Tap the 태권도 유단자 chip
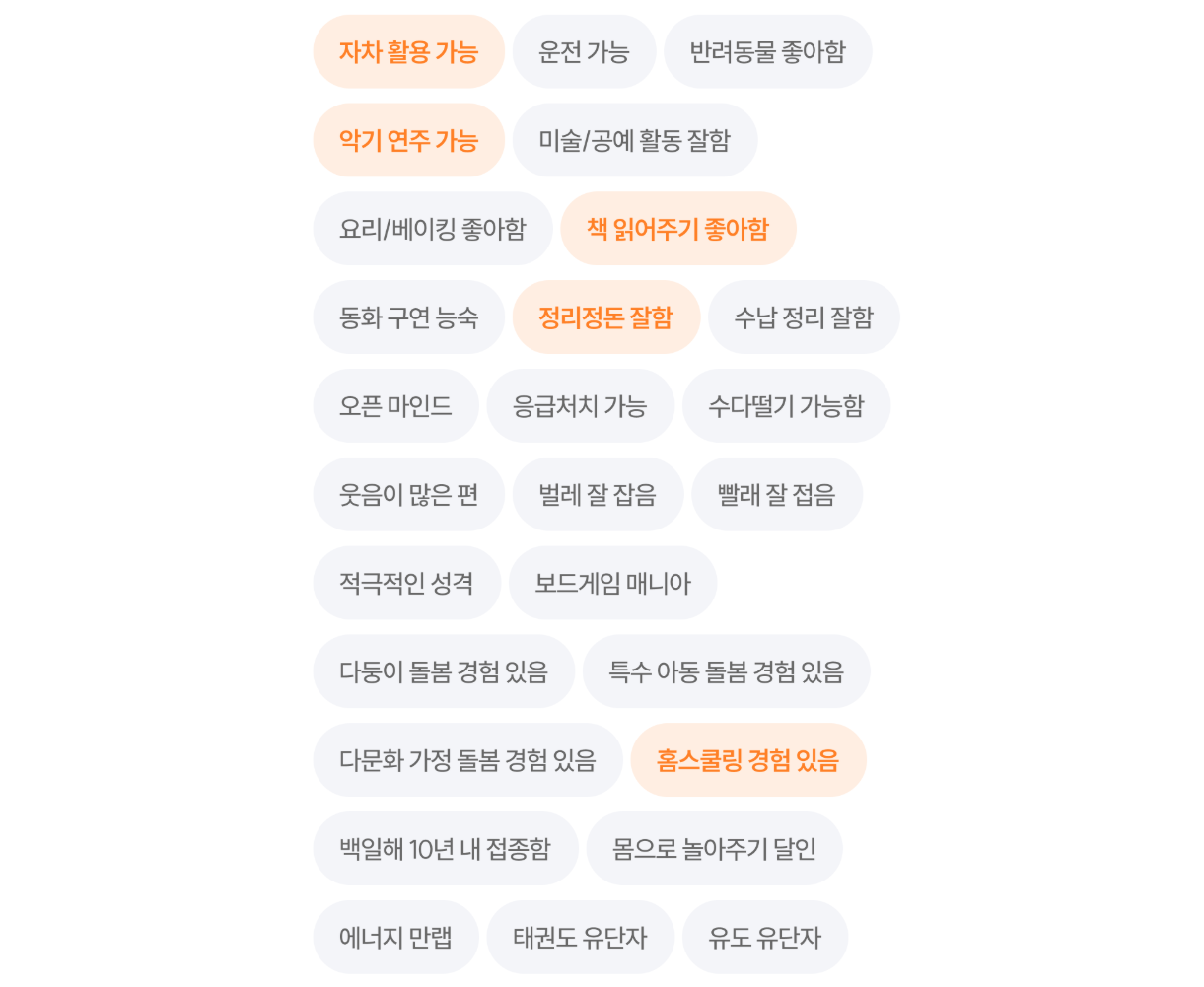The width and height of the screenshot is (1204, 987). point(580,938)
